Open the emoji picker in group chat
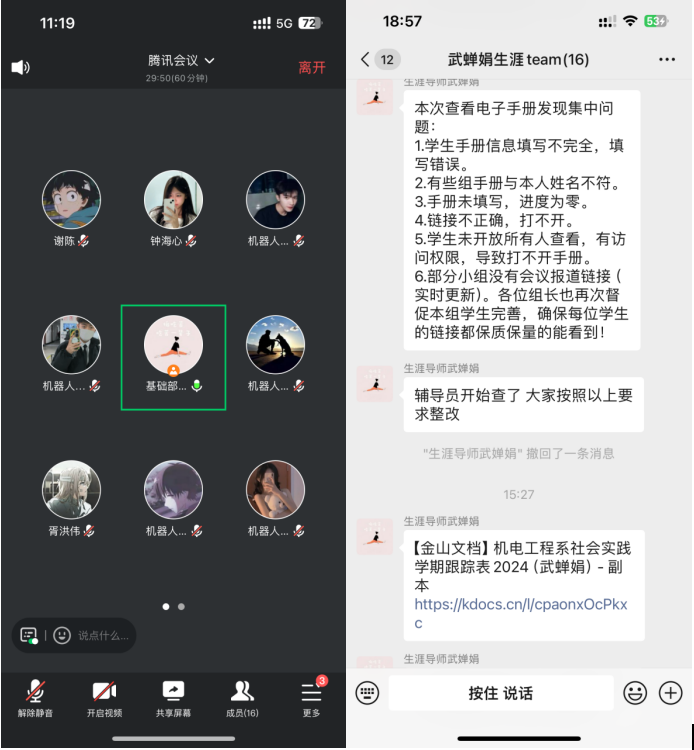The image size is (694, 750). (635, 693)
